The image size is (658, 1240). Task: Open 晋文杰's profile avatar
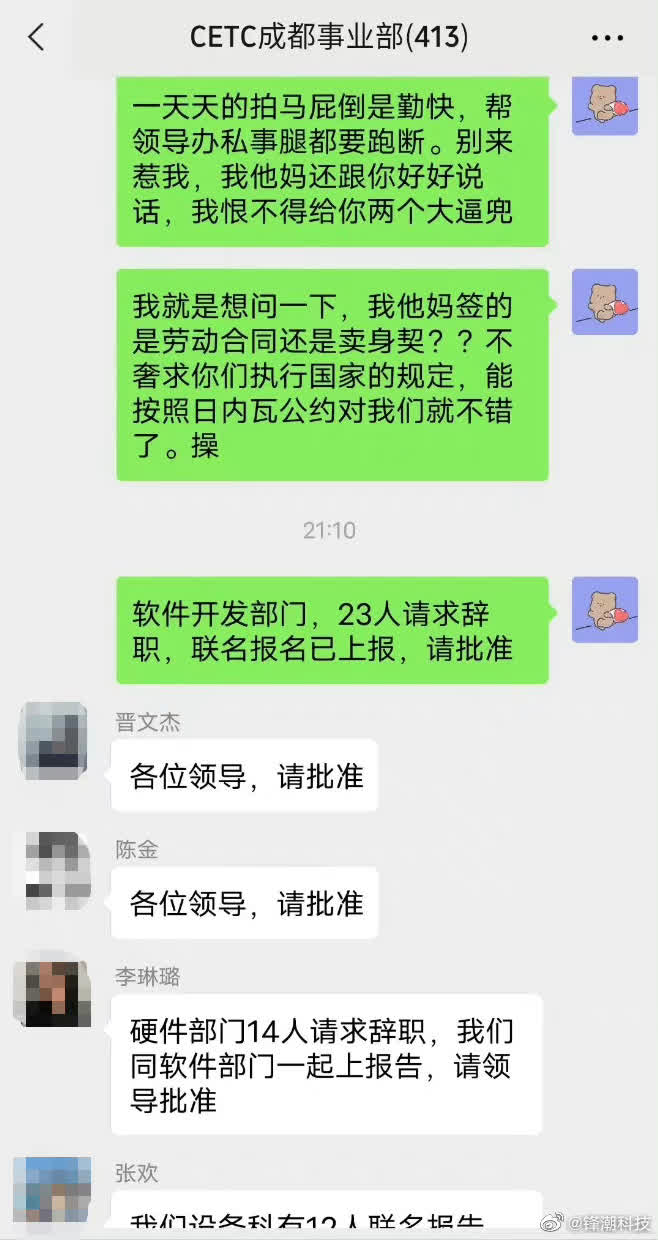pyautogui.click(x=52, y=741)
